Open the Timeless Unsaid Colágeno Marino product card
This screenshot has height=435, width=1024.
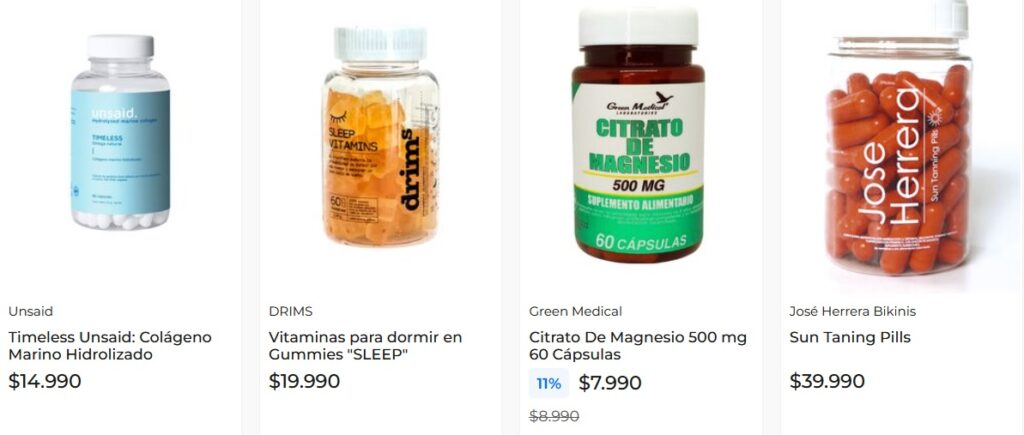click(x=110, y=345)
